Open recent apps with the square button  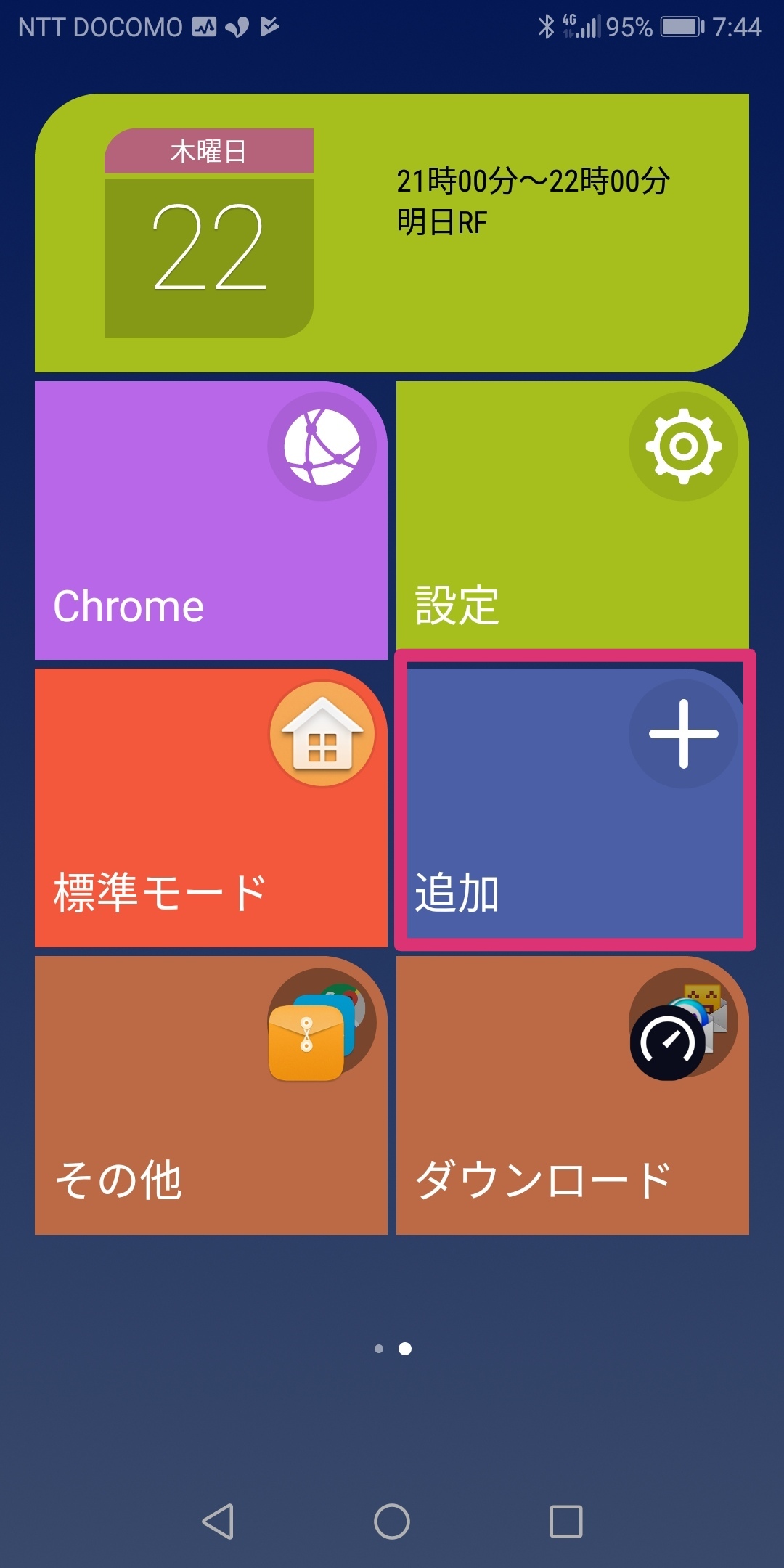(566, 1521)
